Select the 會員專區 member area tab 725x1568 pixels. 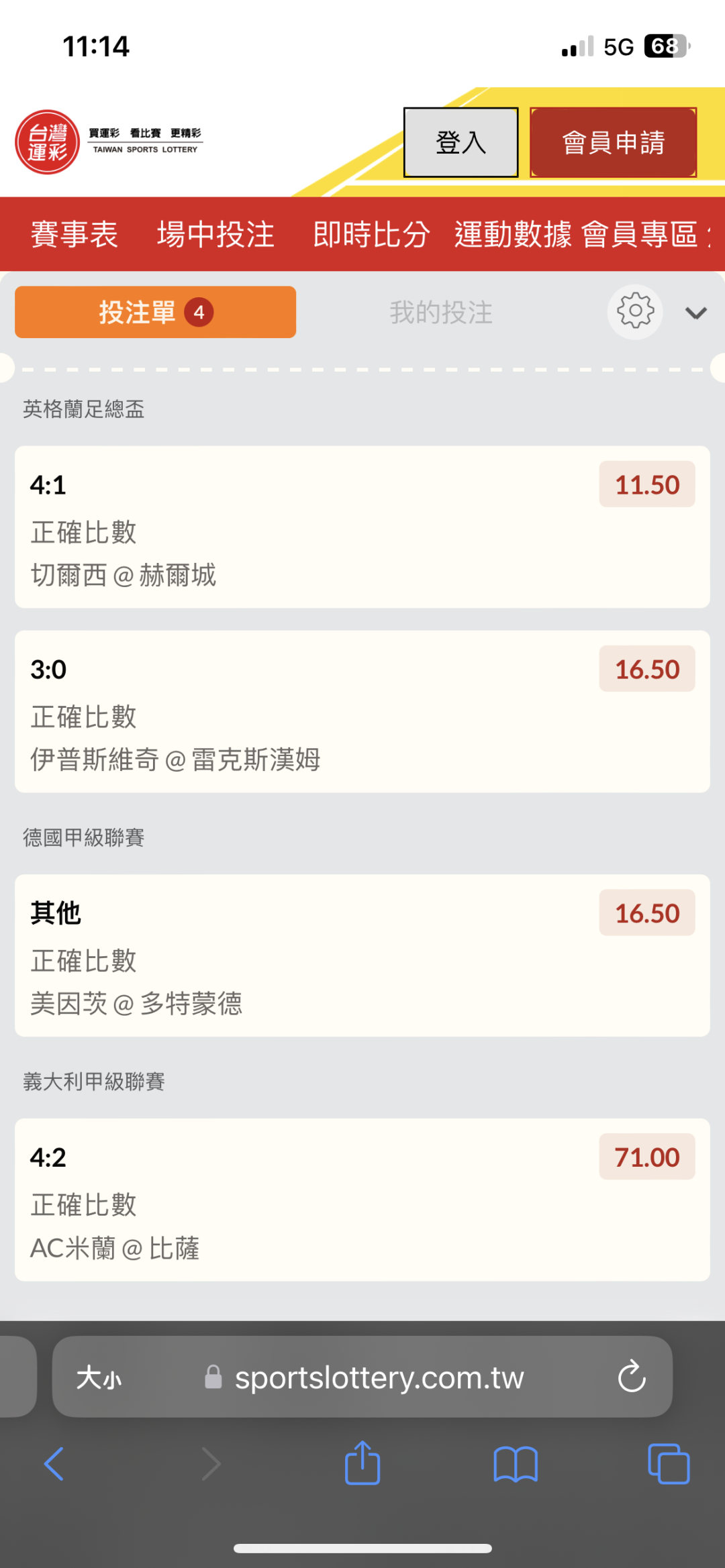tap(640, 235)
